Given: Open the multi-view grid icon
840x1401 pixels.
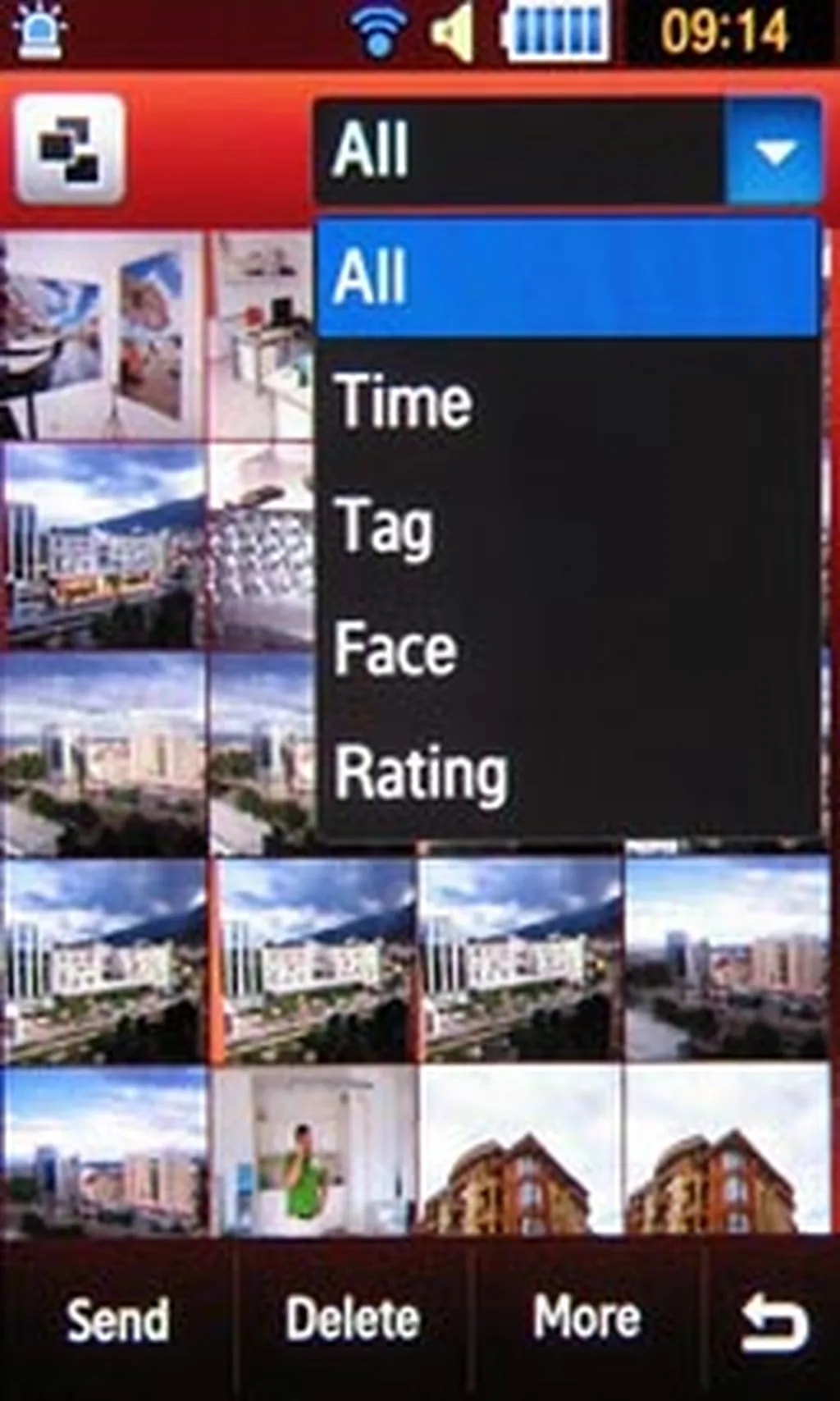Looking at the screenshot, I should coord(70,148).
